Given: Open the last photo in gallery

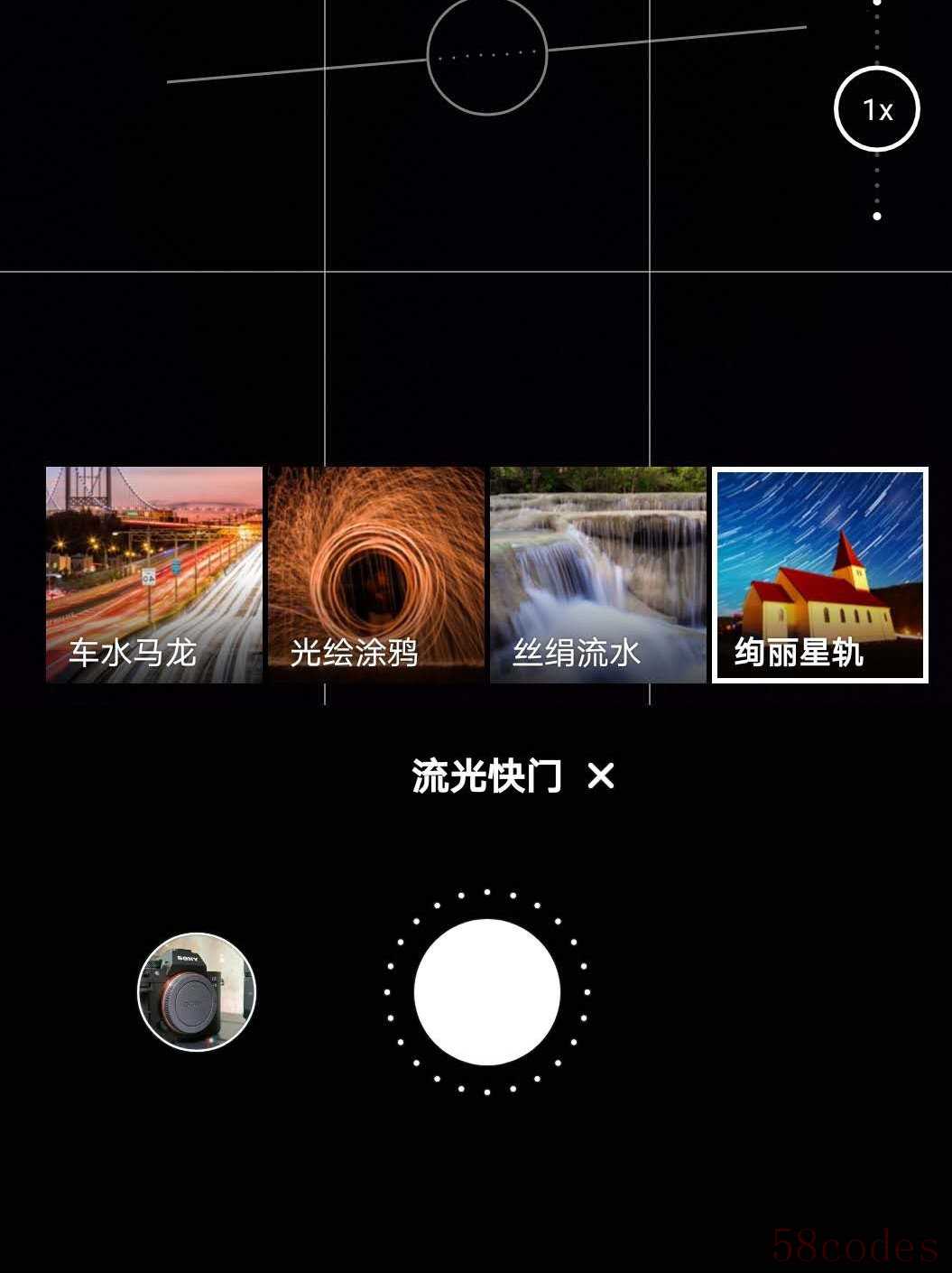Looking at the screenshot, I should 197,991.
